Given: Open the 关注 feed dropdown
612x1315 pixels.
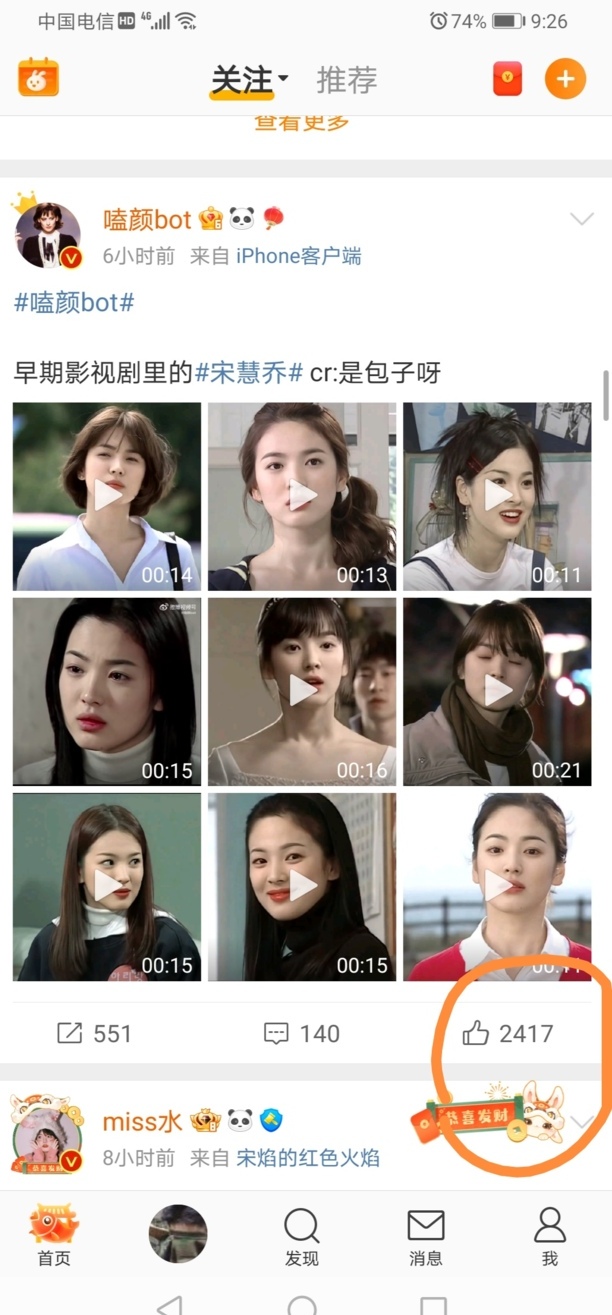Looking at the screenshot, I should pos(250,80).
